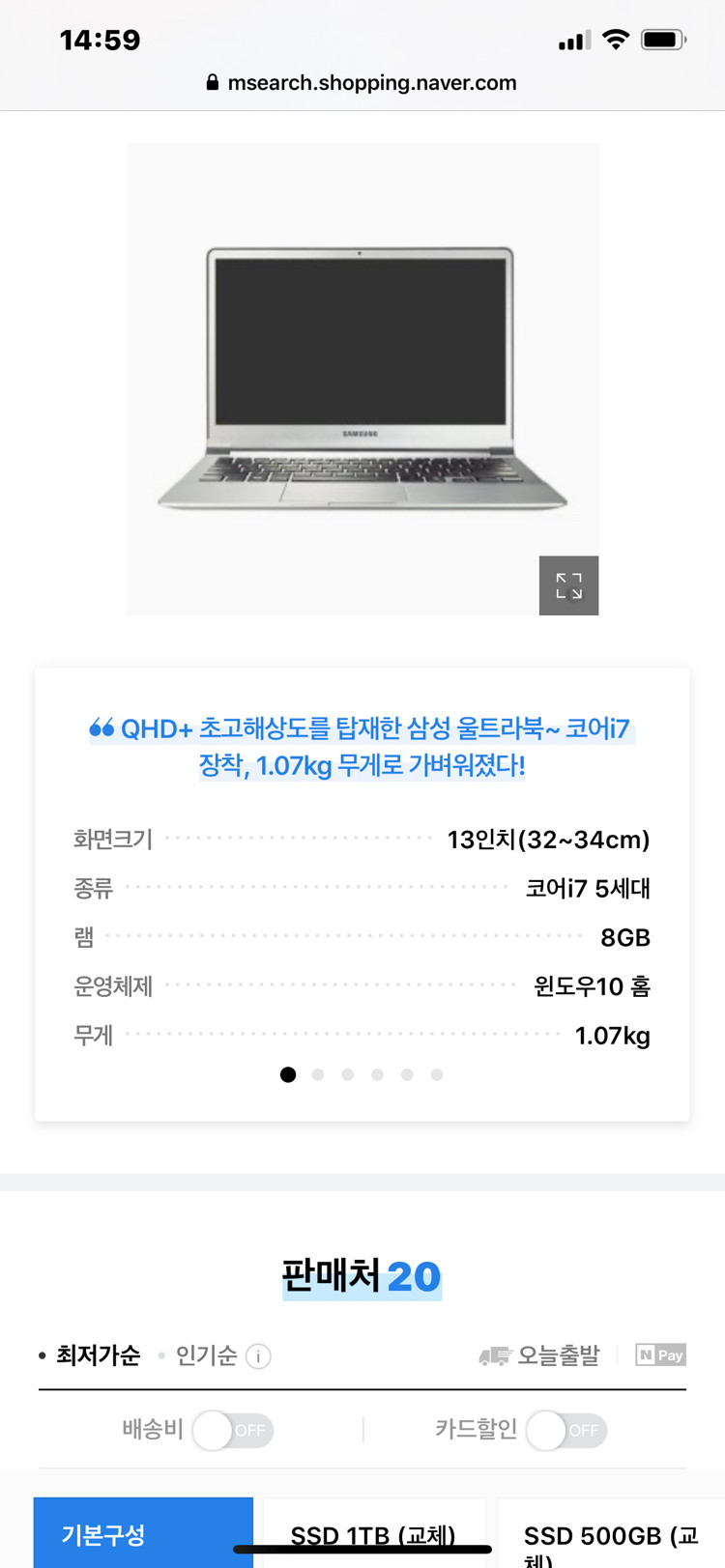Image resolution: width=725 pixels, height=1568 pixels.
Task: Tap the Wi-Fi icon in the status bar
Action: tap(616, 40)
